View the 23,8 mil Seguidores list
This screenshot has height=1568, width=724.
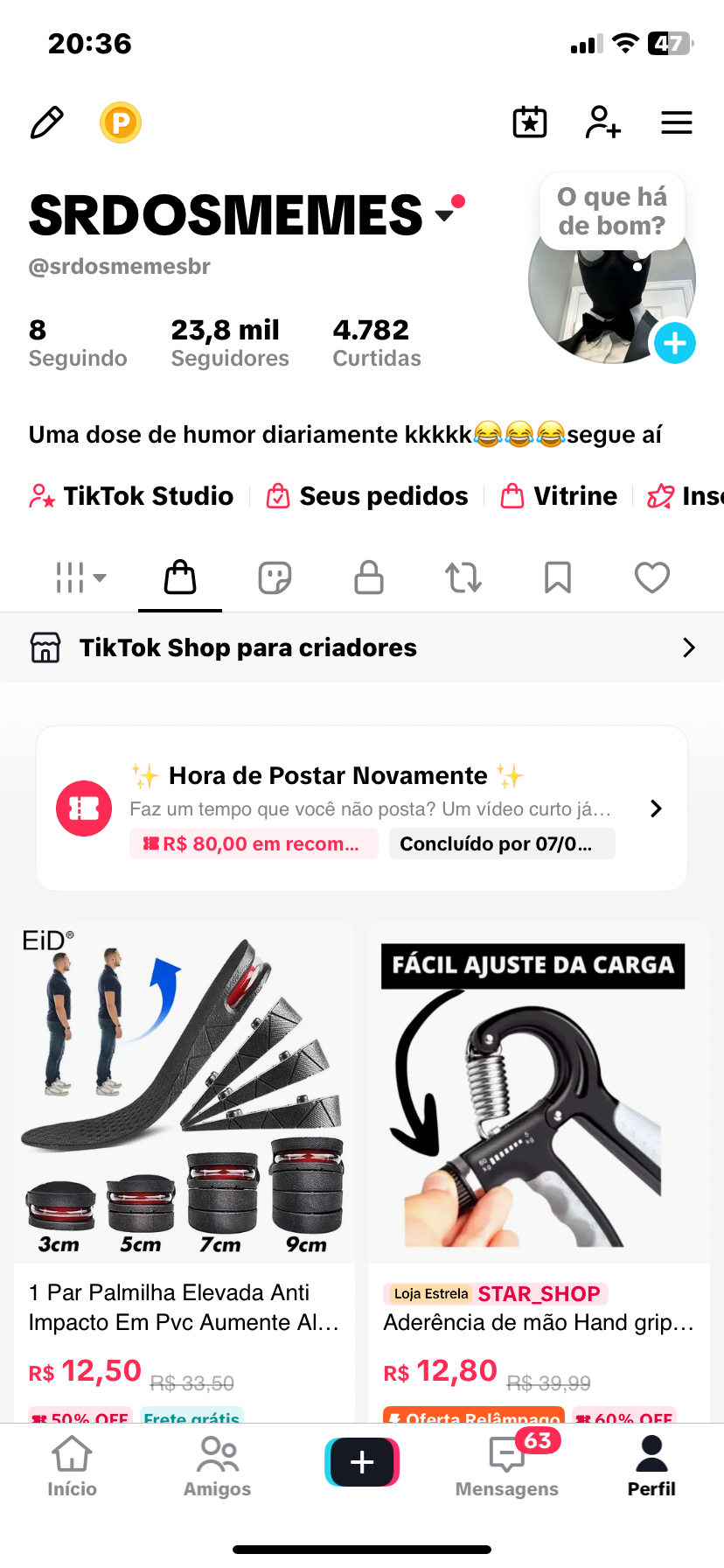pyautogui.click(x=230, y=343)
